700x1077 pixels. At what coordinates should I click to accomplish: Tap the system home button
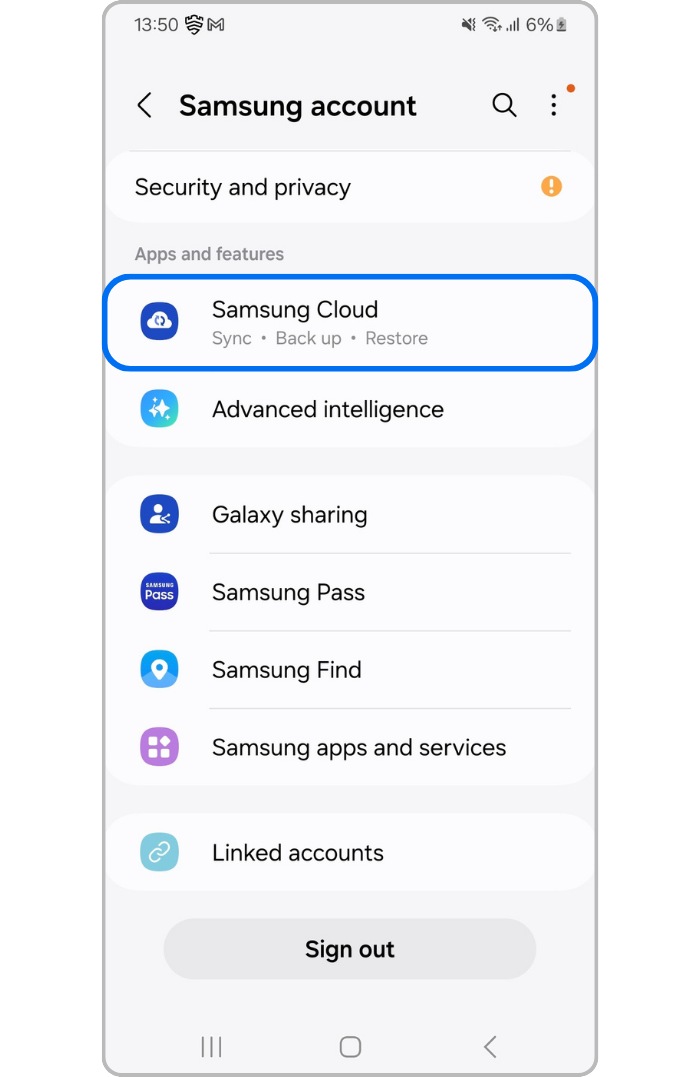pos(350,1046)
